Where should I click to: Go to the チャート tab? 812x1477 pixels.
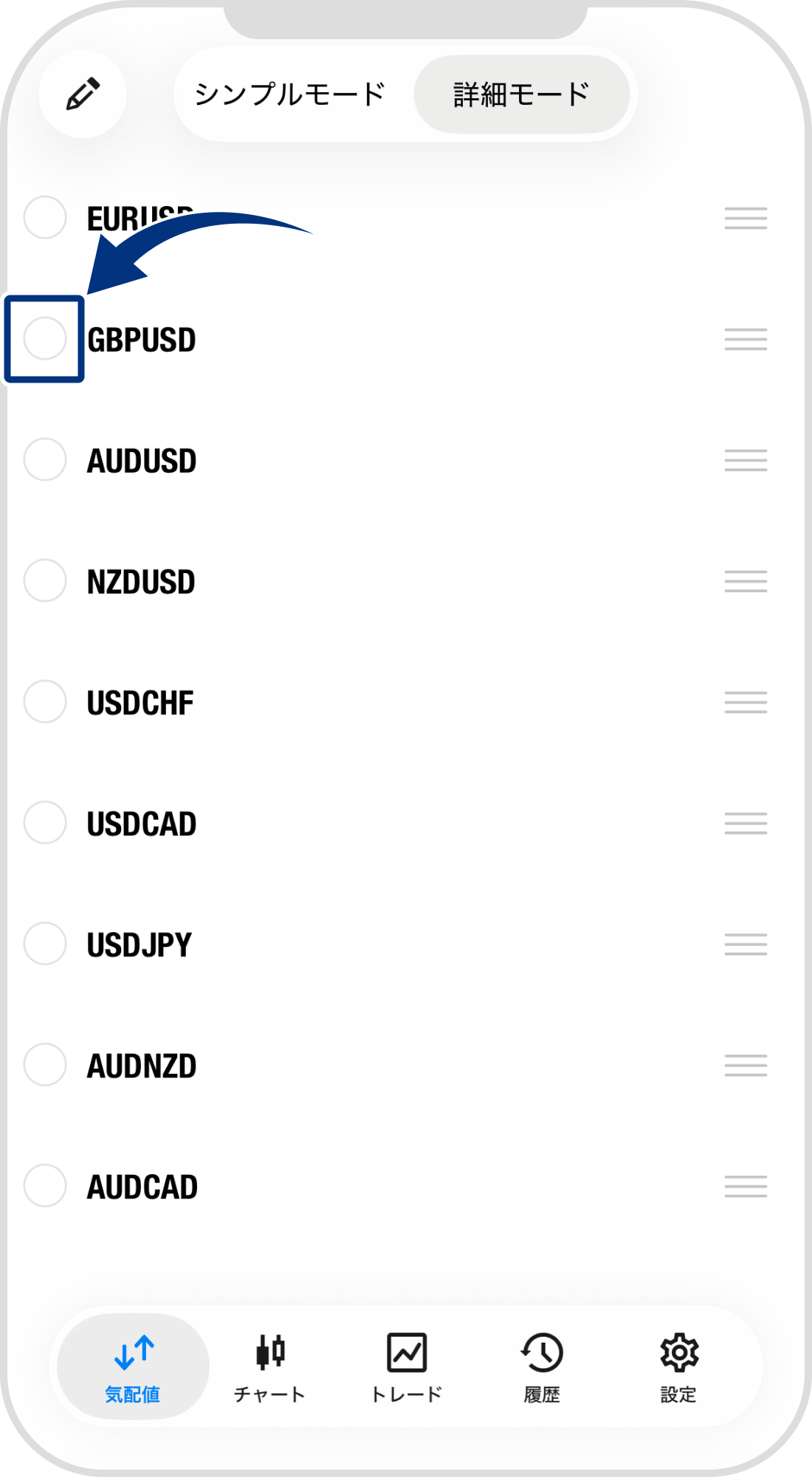pyautogui.click(x=269, y=1367)
